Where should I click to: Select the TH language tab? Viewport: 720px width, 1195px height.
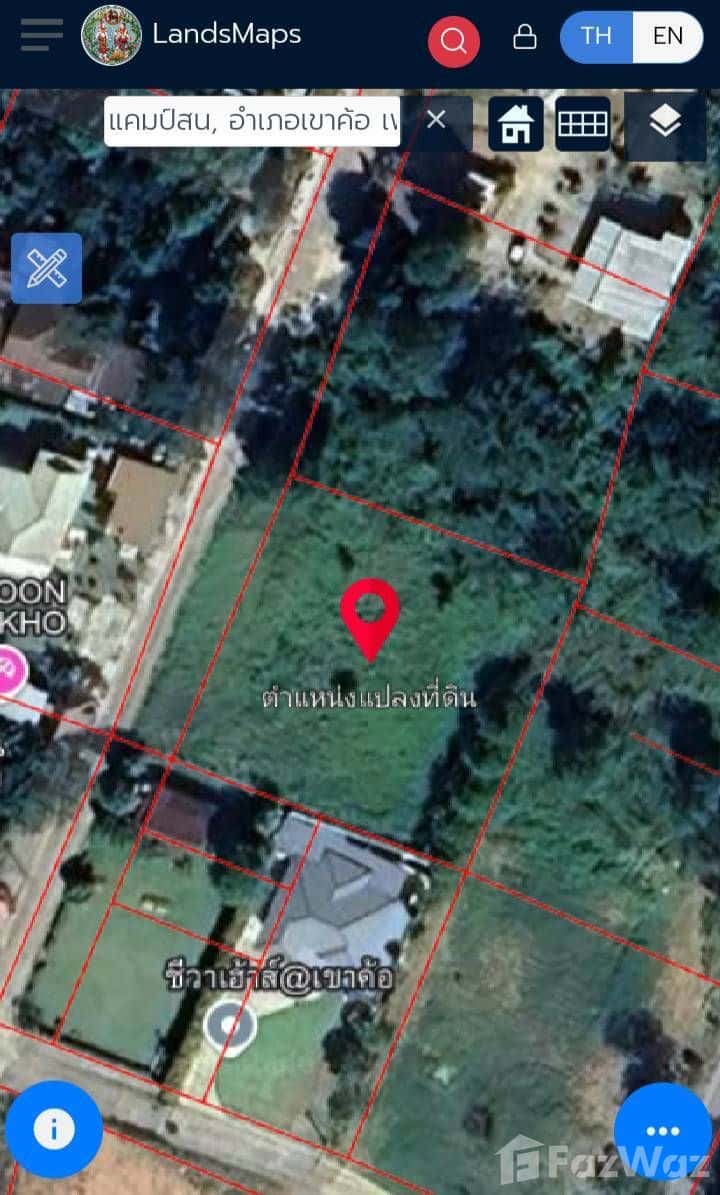pos(597,35)
